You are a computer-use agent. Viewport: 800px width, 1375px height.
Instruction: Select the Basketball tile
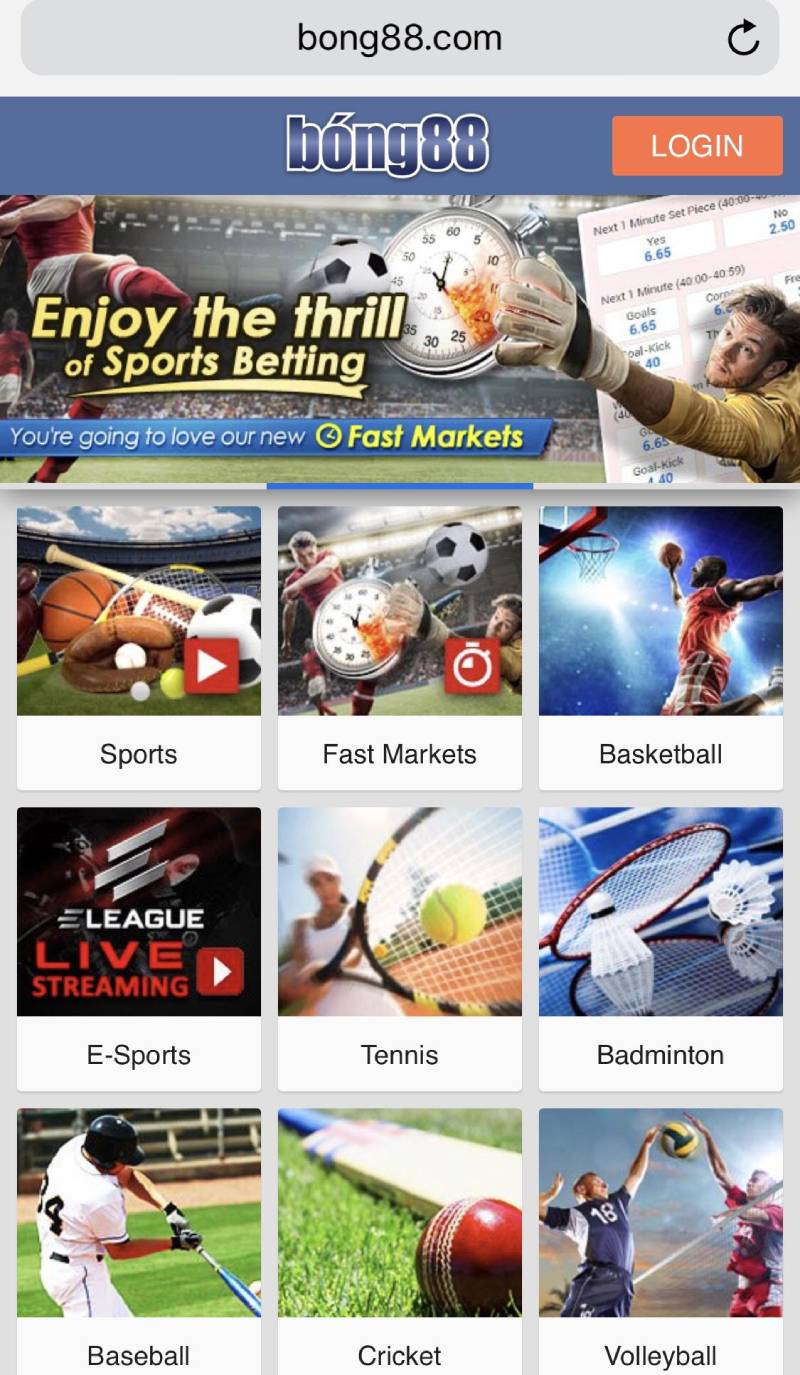(x=661, y=647)
